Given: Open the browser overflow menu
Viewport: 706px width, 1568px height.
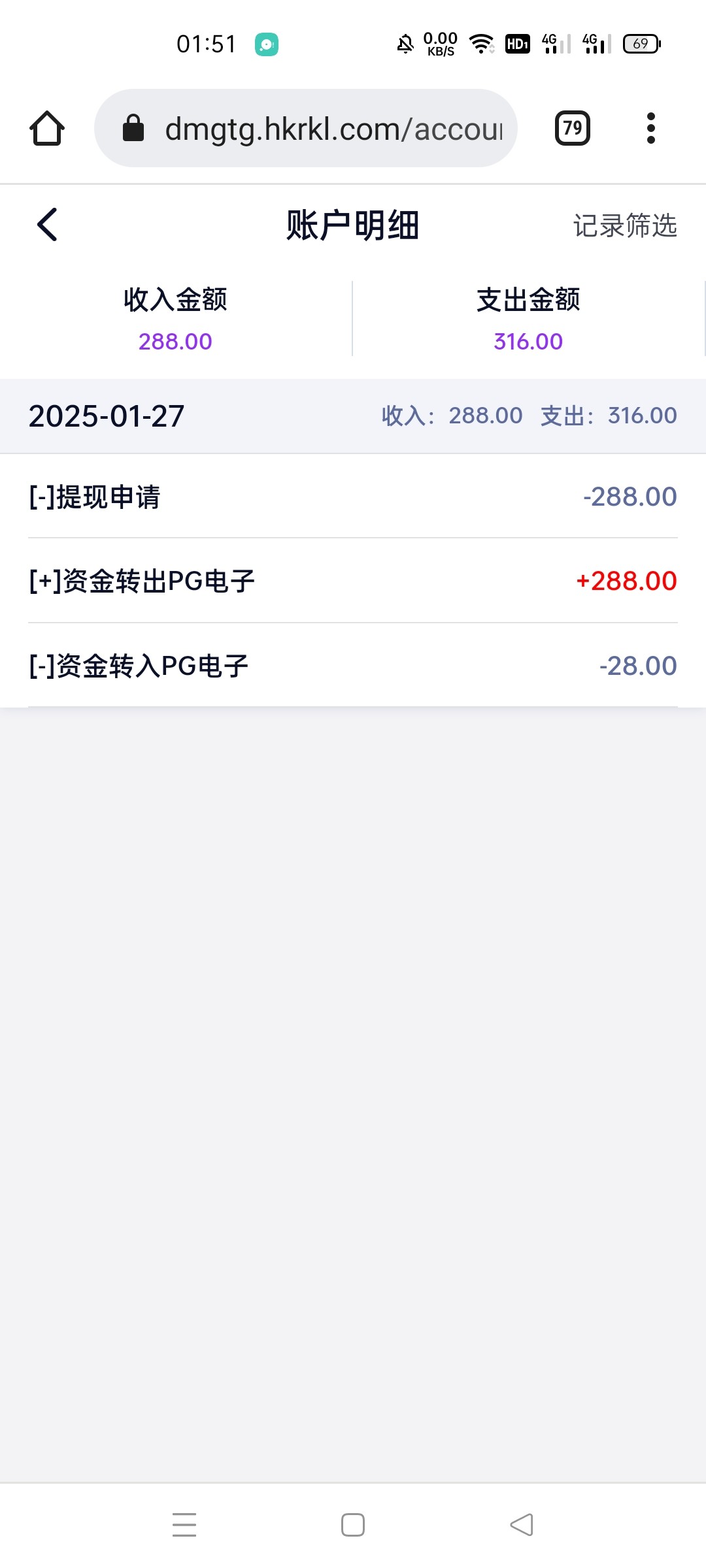Looking at the screenshot, I should pos(650,128).
